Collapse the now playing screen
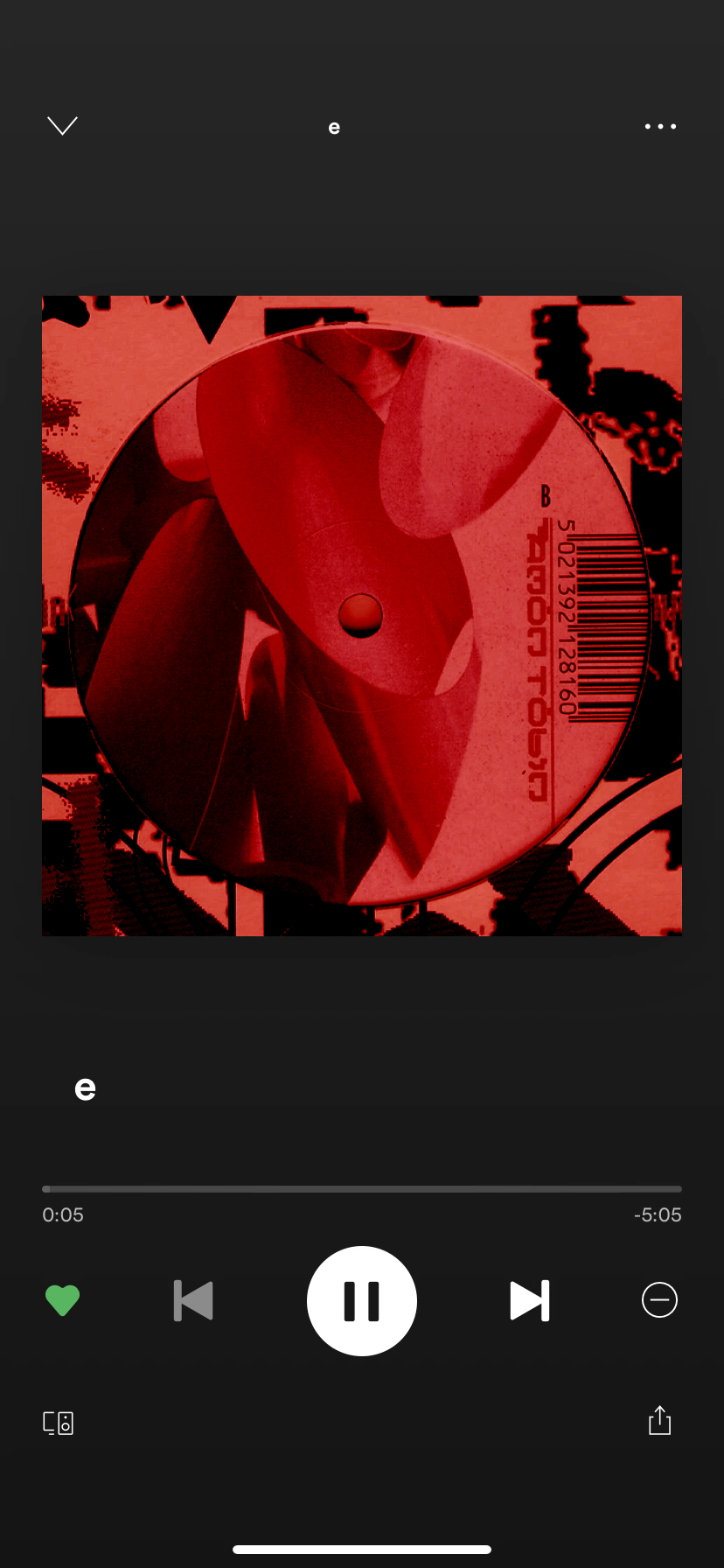 click(x=62, y=126)
